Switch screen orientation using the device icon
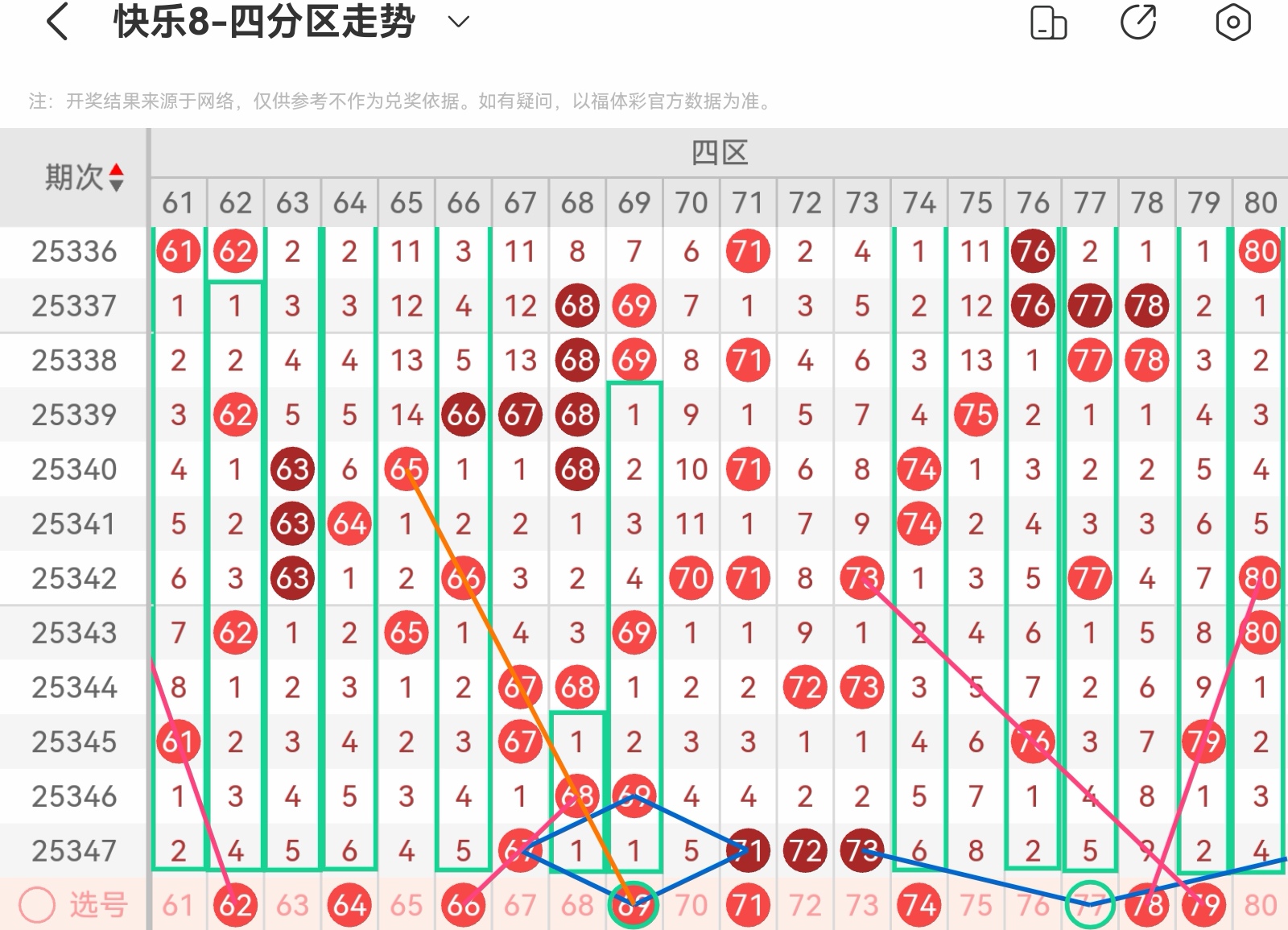This screenshot has height=930, width=1288. 1048,23
